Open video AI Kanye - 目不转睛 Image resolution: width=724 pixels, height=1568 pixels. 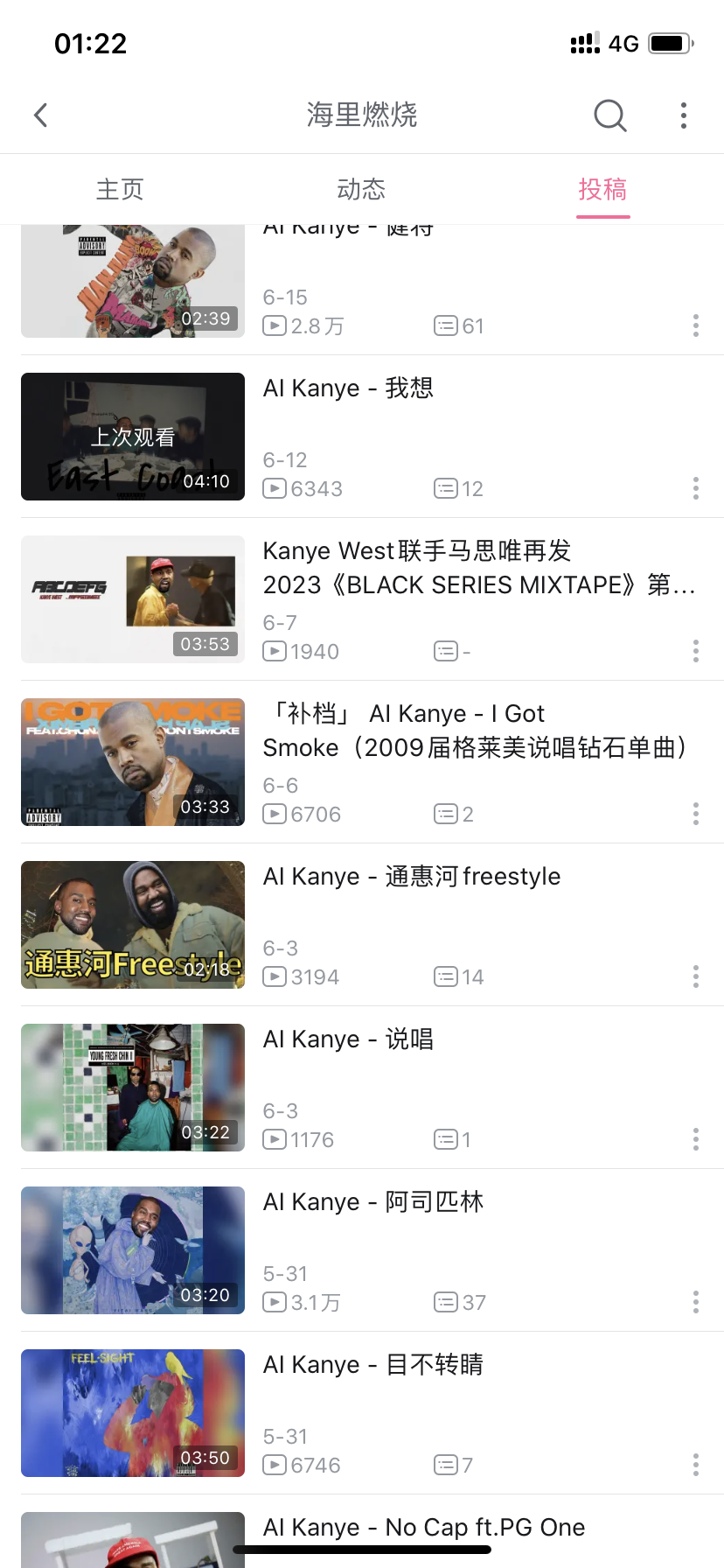(x=362, y=1413)
